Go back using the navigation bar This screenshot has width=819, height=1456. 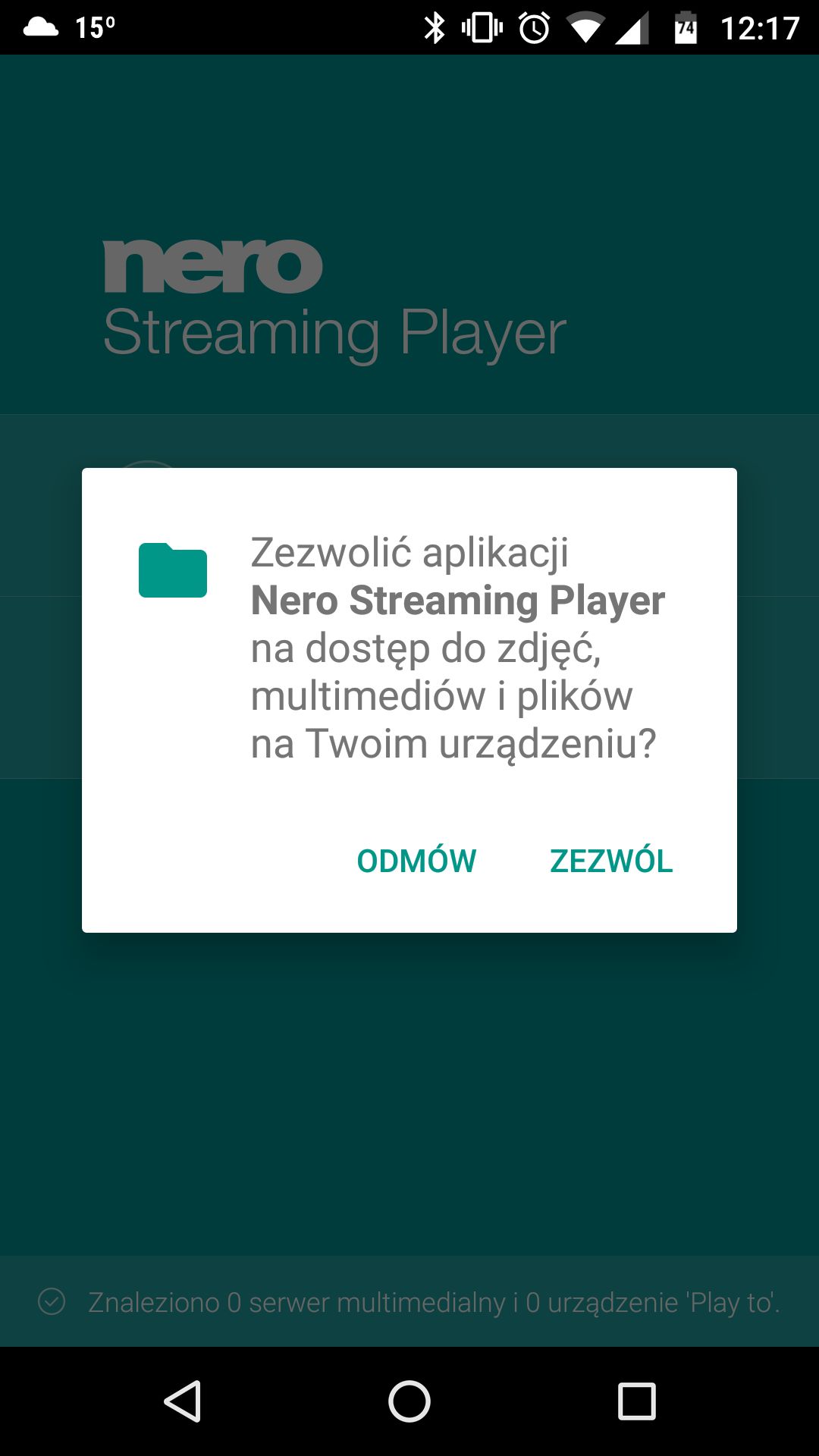(x=183, y=1401)
